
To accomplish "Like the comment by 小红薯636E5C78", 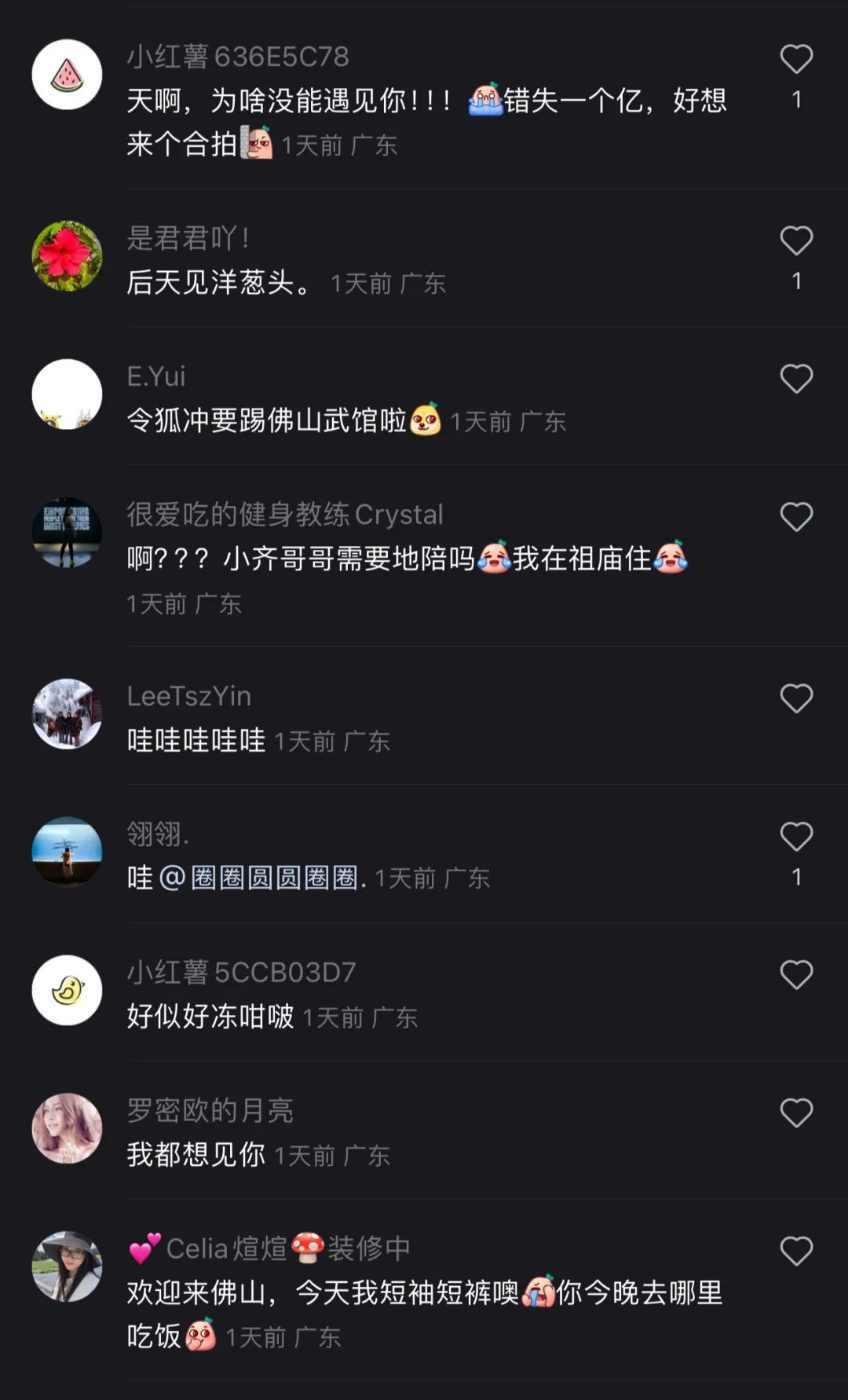I will (796, 60).
